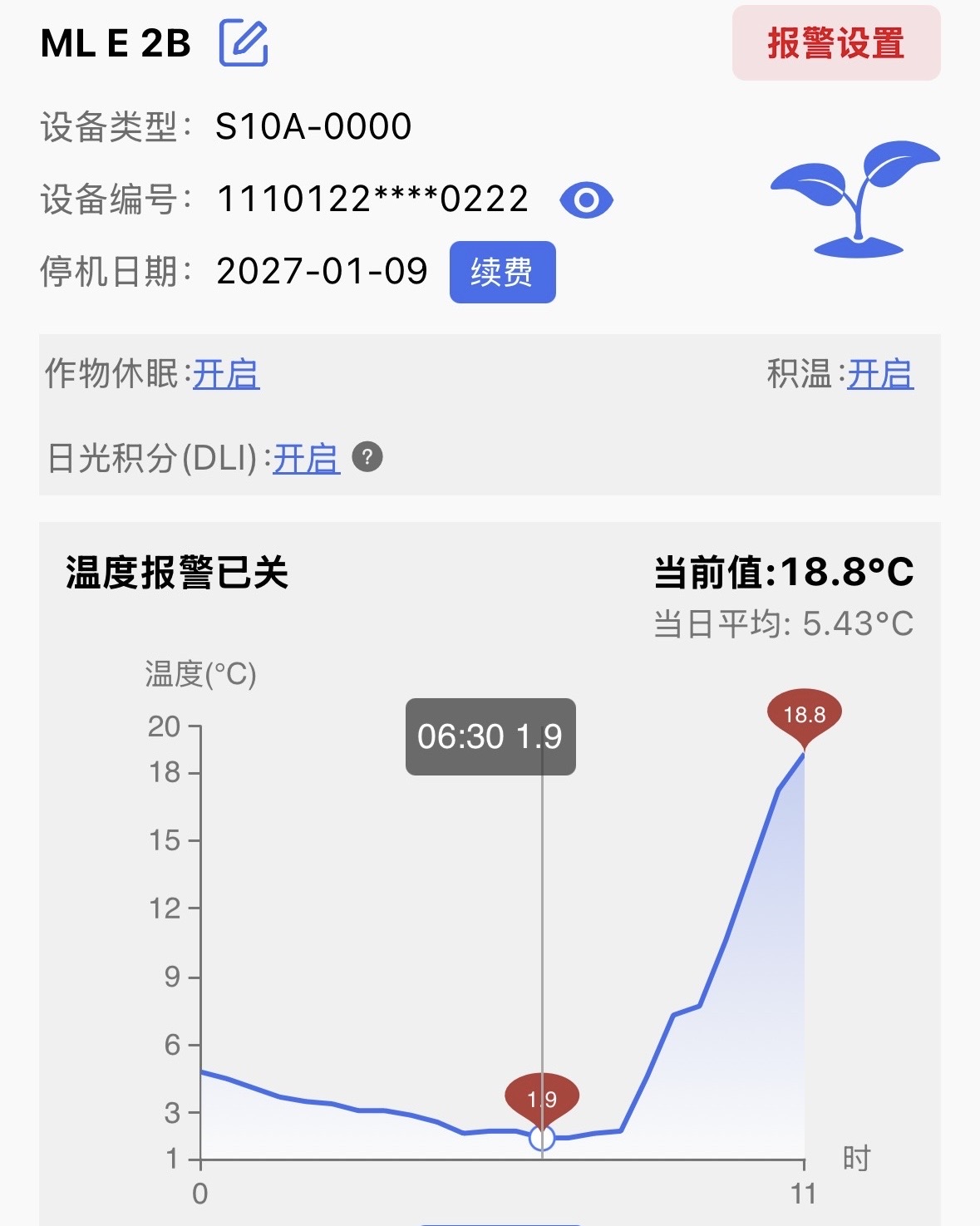Edit the device name ML E 2B
Viewport: 980px width, 1226px height.
coord(244,43)
